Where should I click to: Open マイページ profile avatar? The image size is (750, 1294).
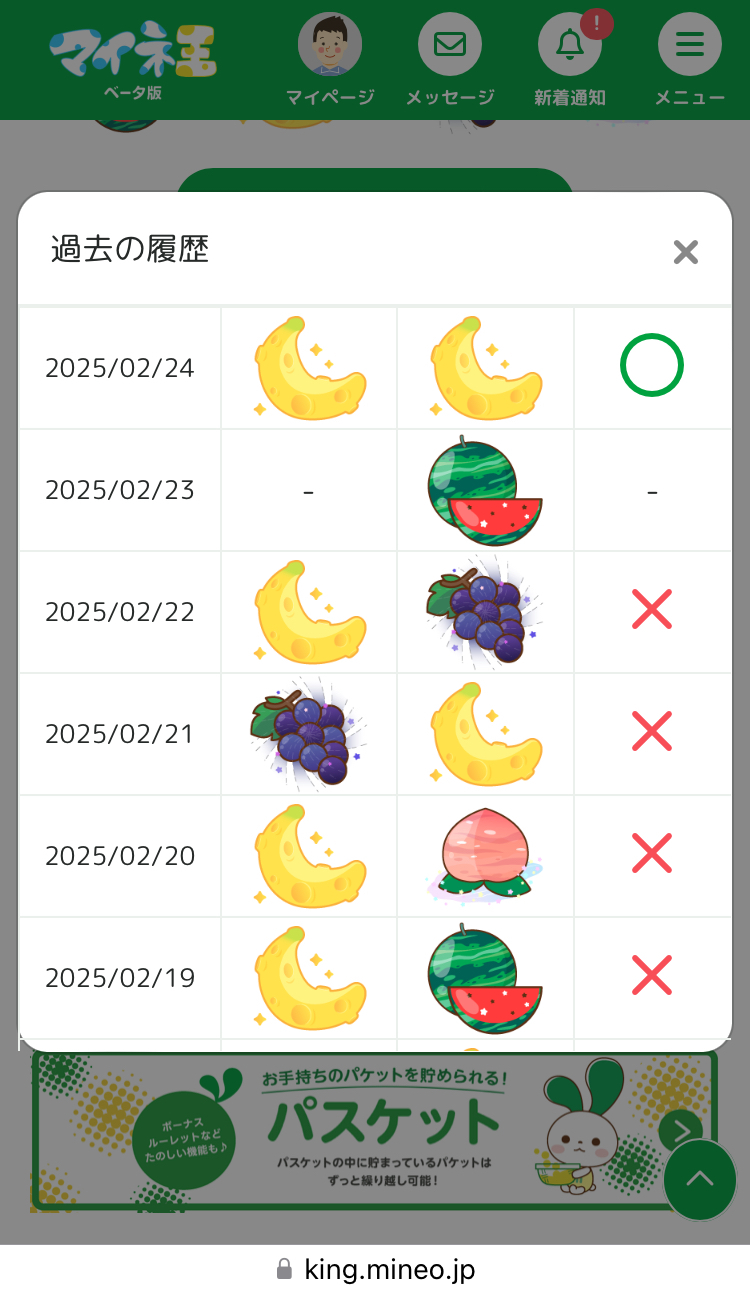coord(330,46)
